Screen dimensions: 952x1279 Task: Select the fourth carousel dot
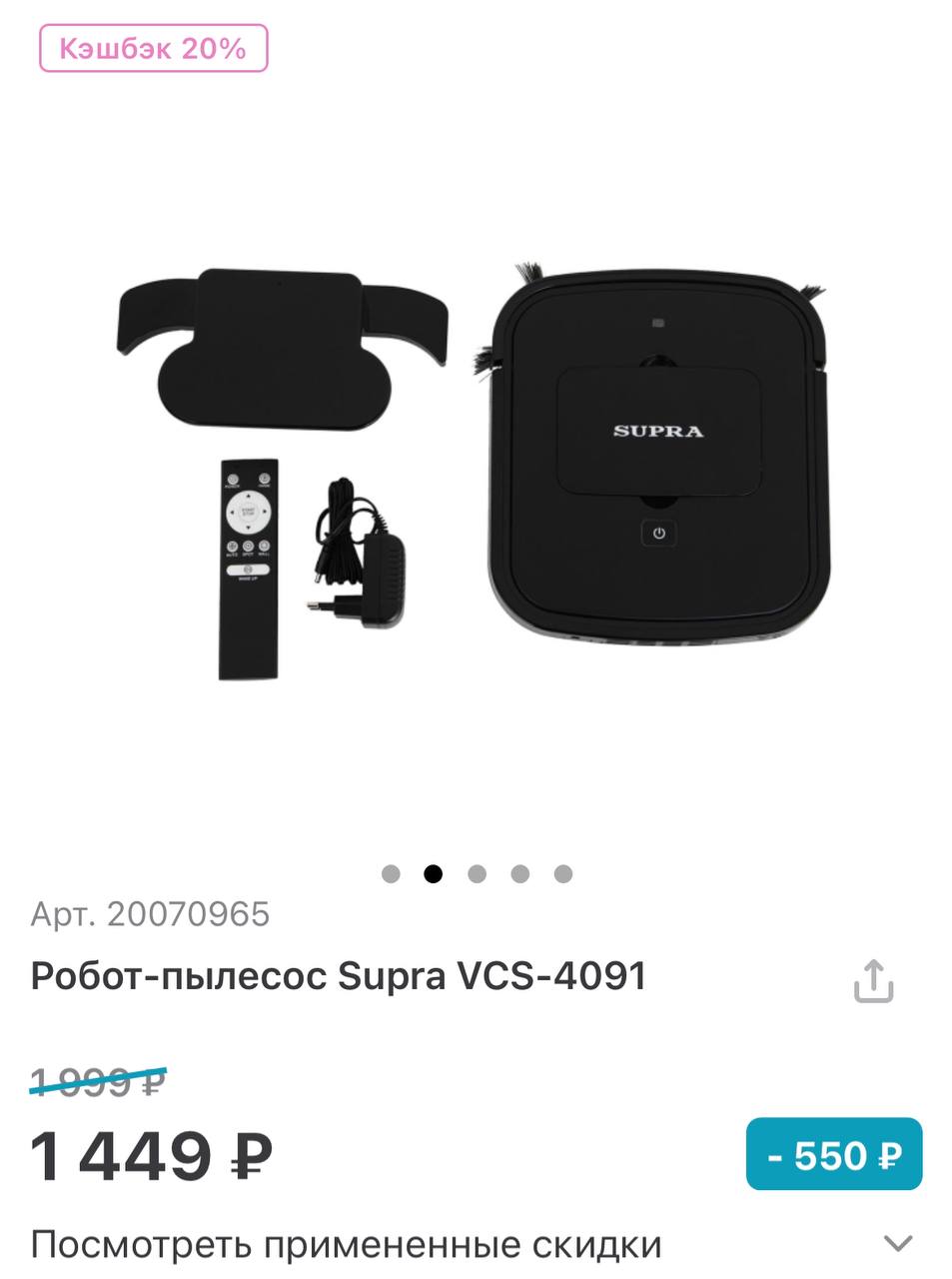[x=517, y=873]
